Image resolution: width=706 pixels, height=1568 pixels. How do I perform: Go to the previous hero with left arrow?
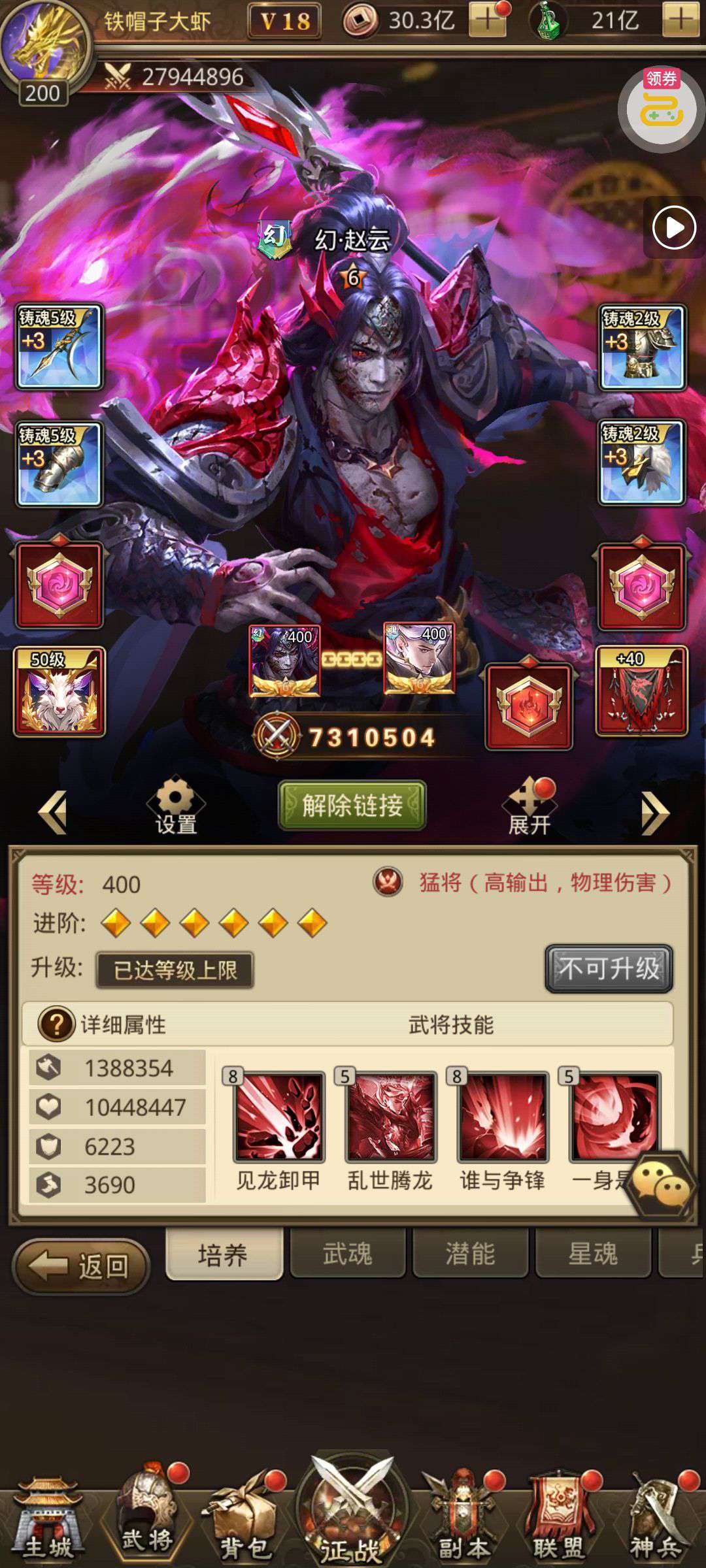53,812
